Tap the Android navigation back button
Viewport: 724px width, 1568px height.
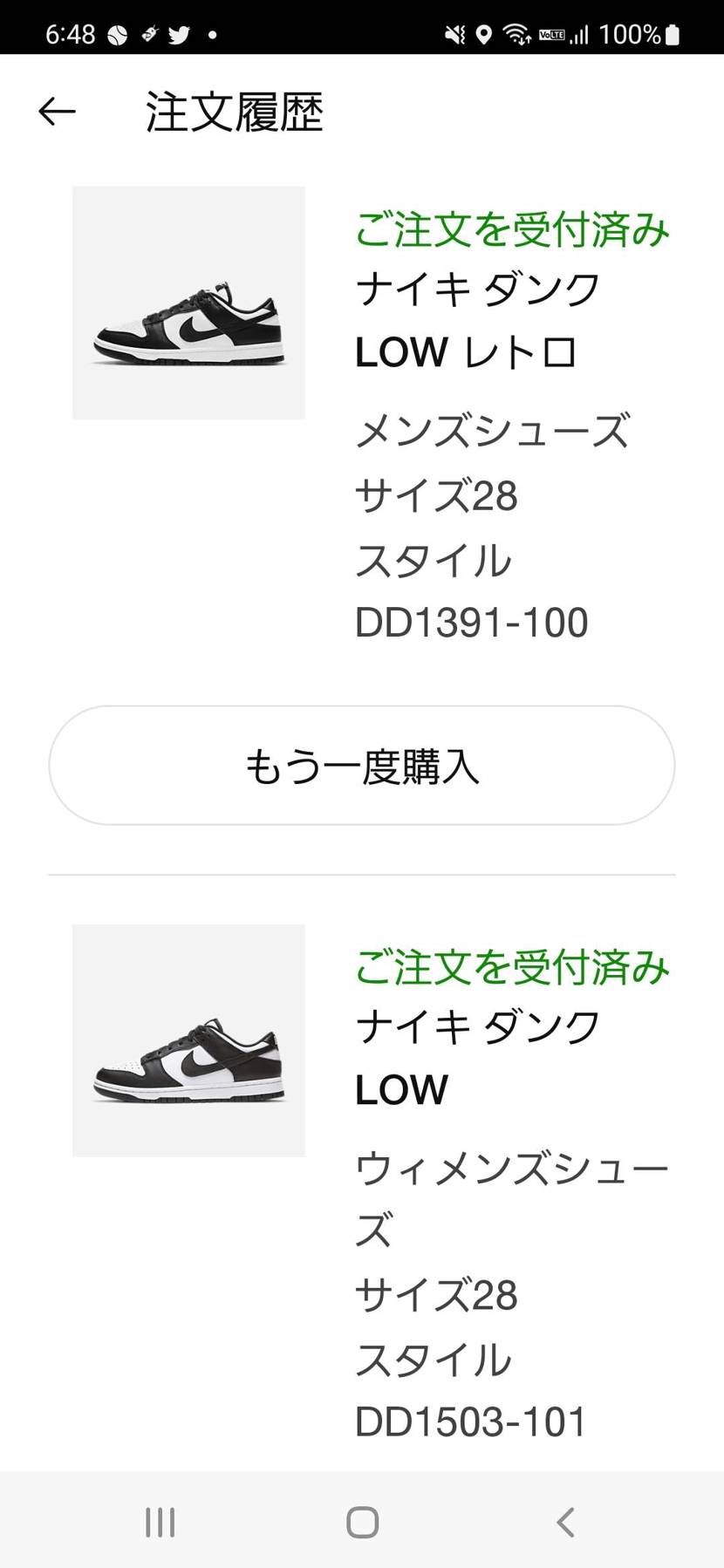(563, 1517)
